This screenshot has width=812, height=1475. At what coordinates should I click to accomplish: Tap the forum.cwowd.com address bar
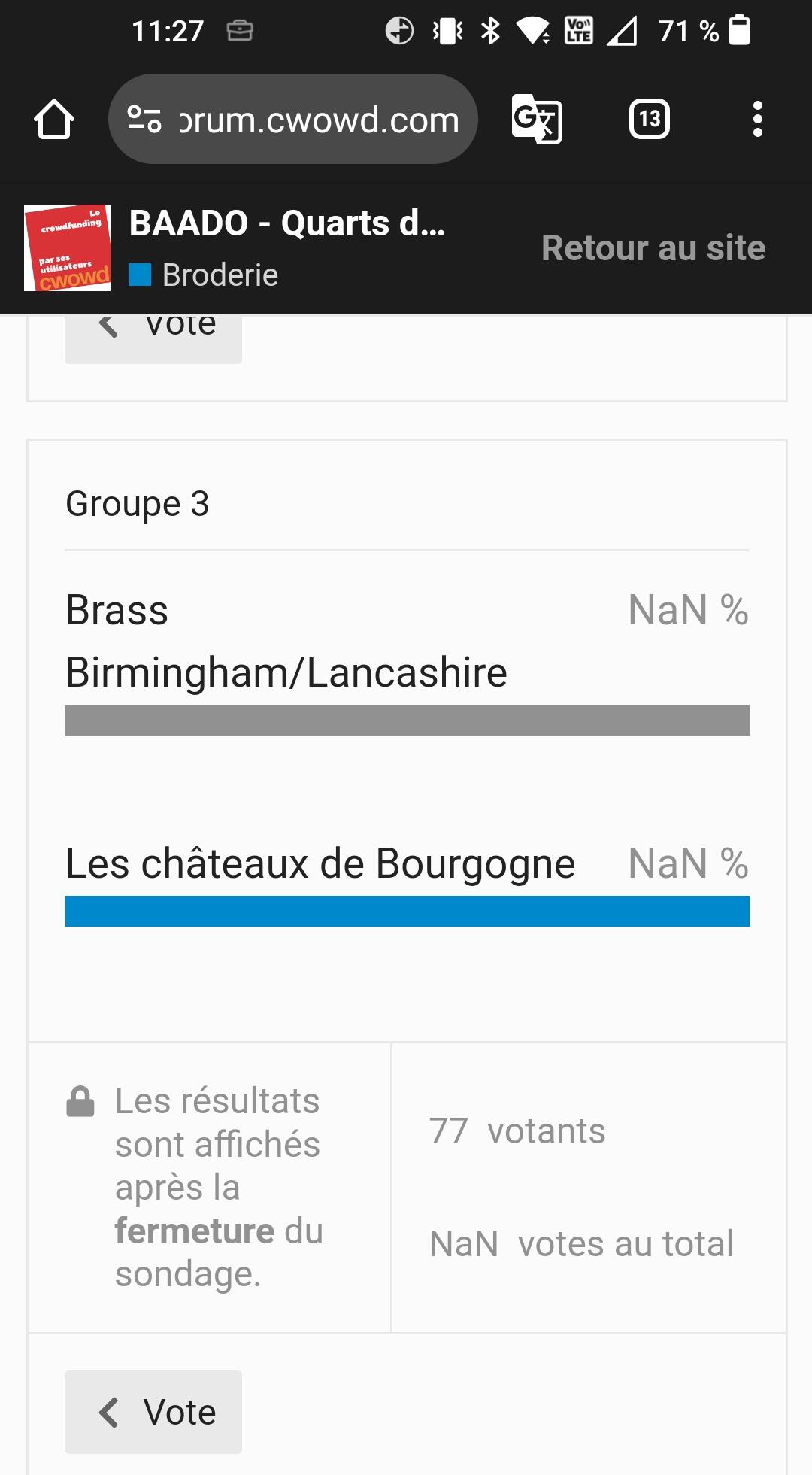pos(293,119)
